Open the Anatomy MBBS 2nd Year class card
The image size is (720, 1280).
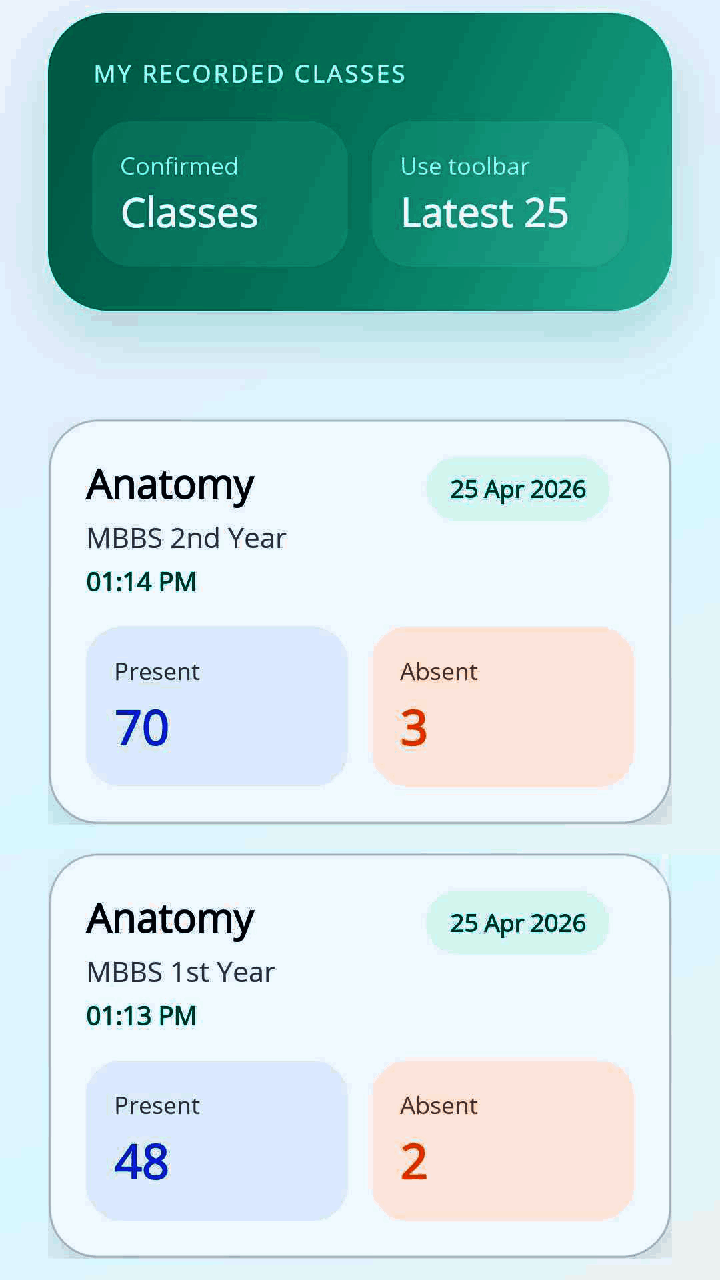tap(360, 621)
